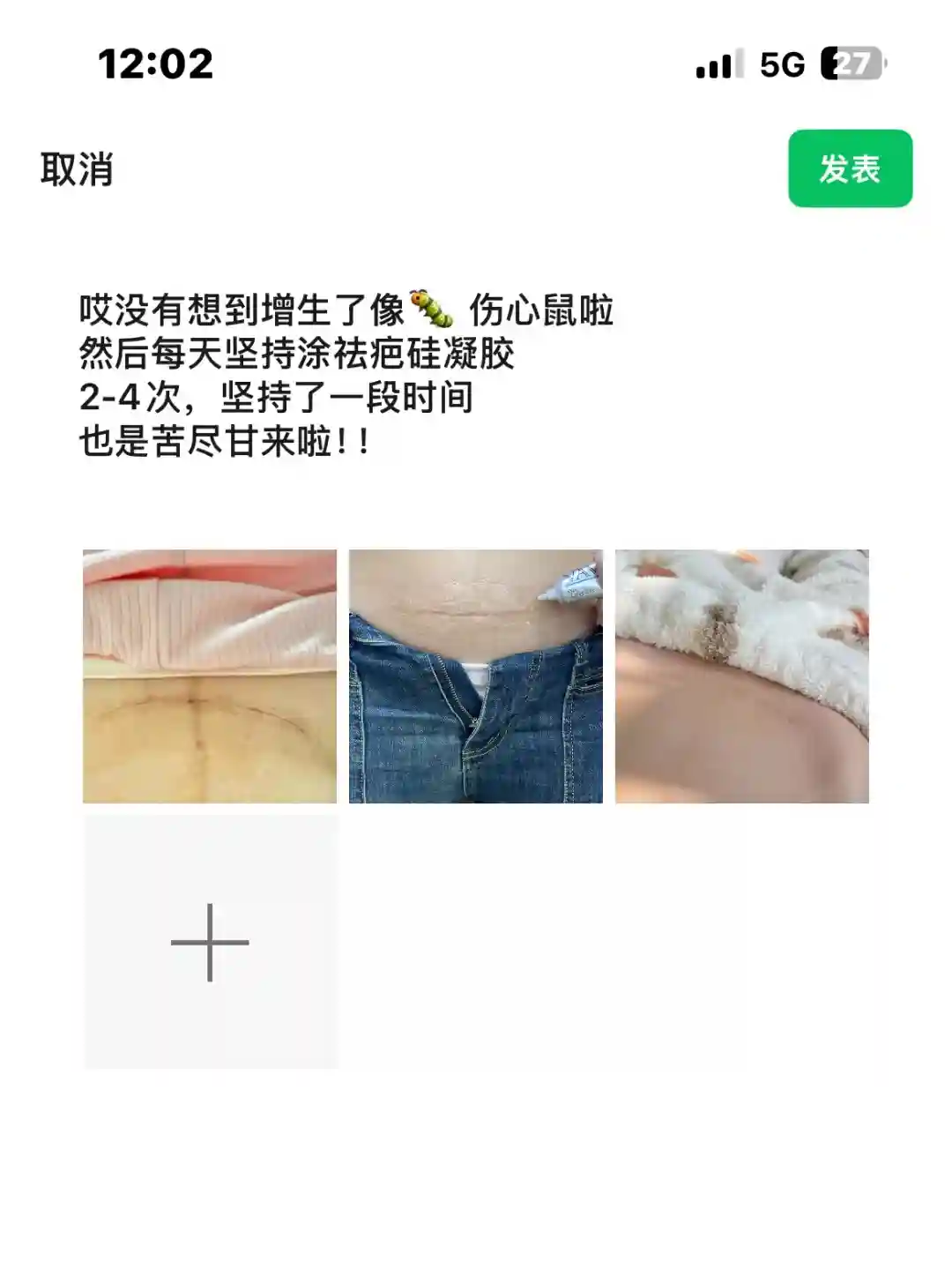952x1270 pixels.
Task: Add another photo with the plus tile
Action: tap(210, 942)
